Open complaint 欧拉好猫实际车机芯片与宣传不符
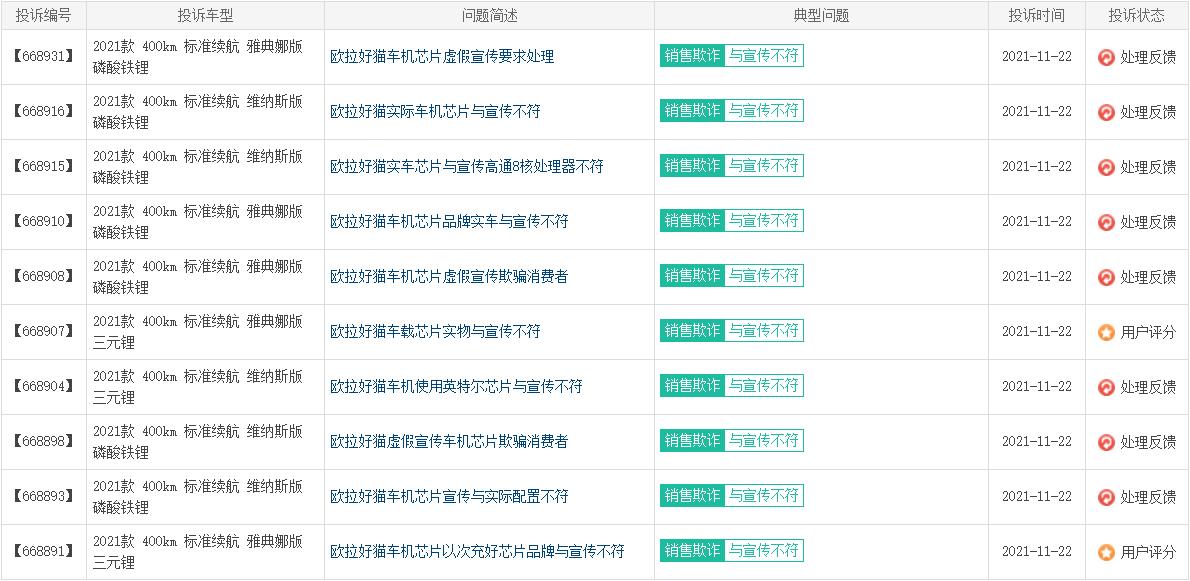Viewport: 1190px width, 581px height. [435, 112]
